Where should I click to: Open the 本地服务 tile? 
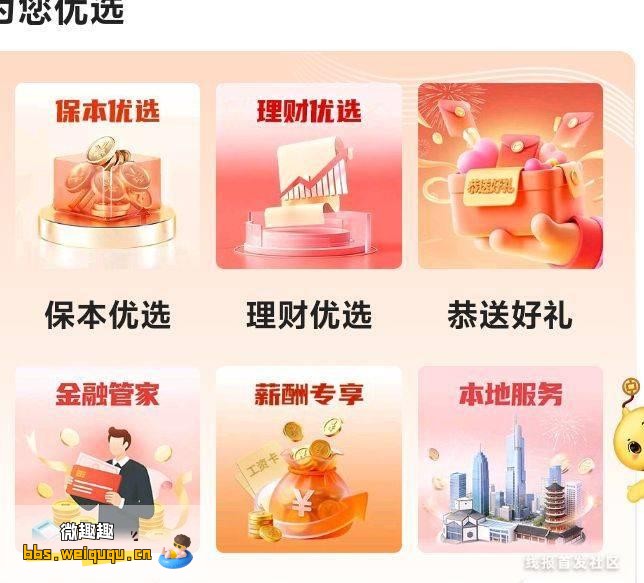tap(510, 460)
